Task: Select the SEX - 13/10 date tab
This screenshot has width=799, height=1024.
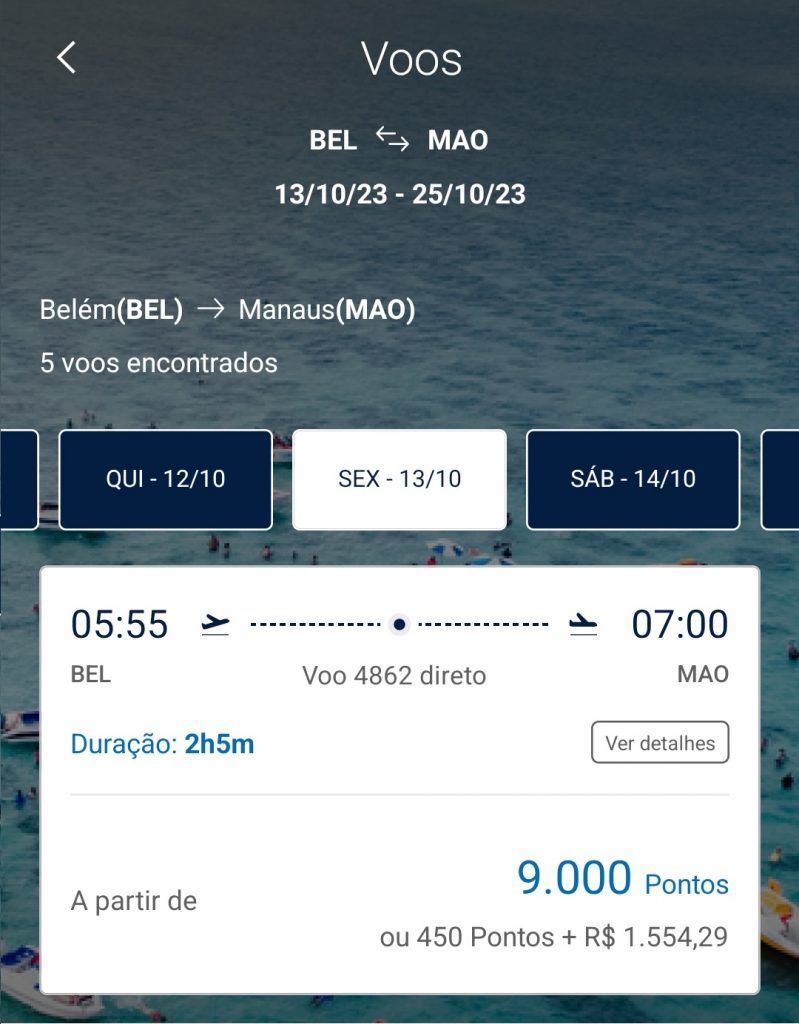Action: (399, 479)
